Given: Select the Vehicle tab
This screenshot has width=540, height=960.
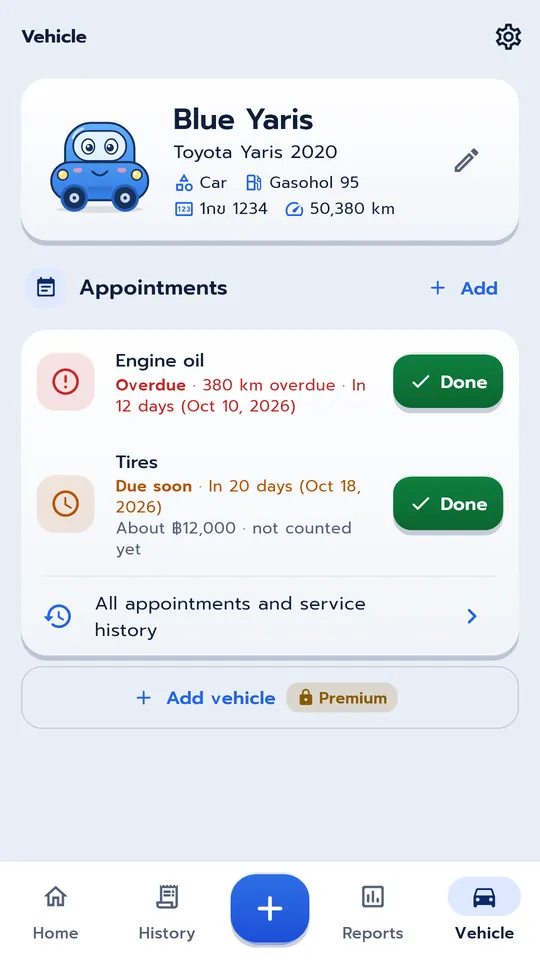Looking at the screenshot, I should pyautogui.click(x=484, y=912).
